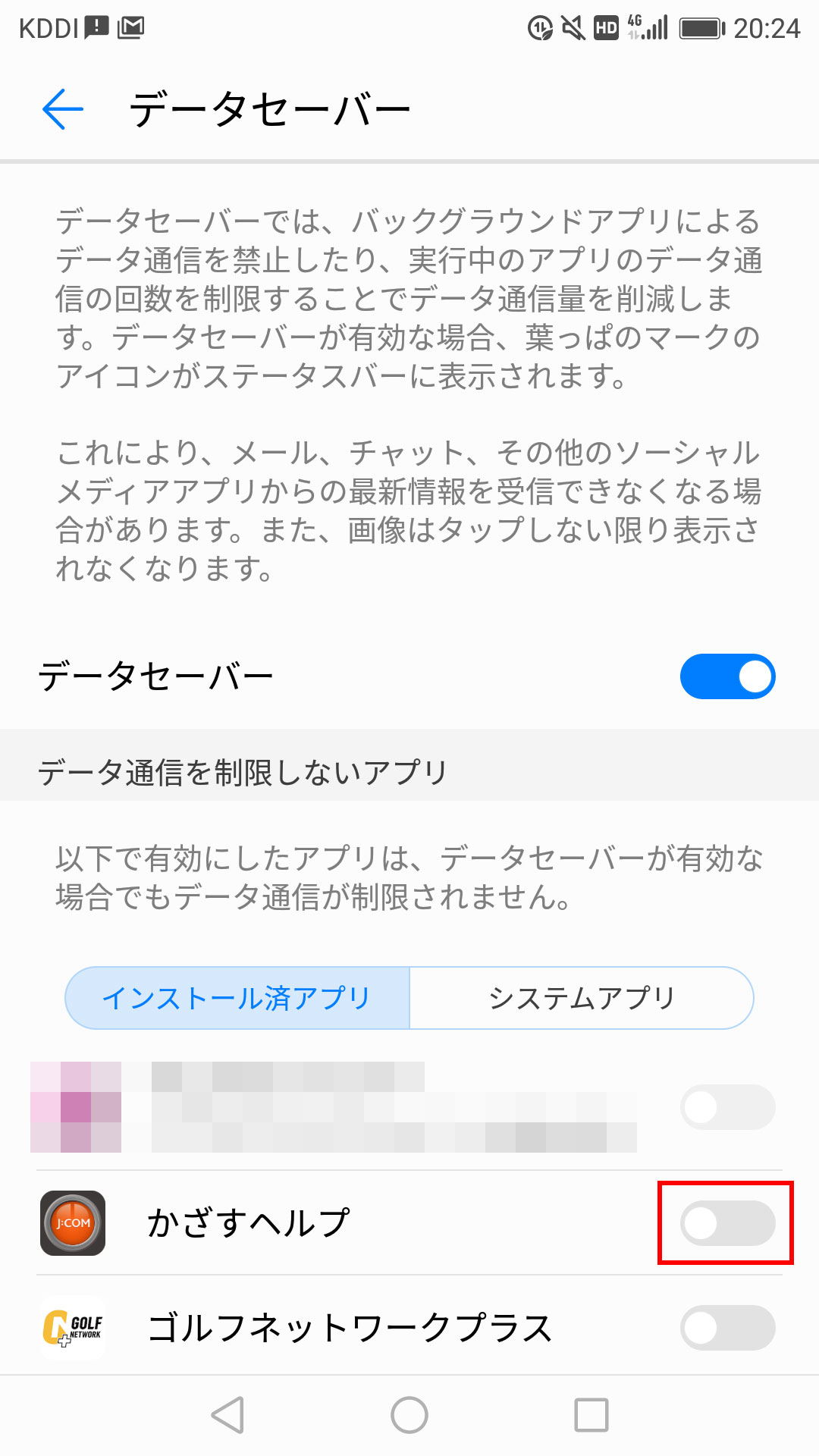The width and height of the screenshot is (819, 1456).
Task: Toggle ゴルフネットワークプラス data exemption on
Action: pyautogui.click(x=727, y=1328)
